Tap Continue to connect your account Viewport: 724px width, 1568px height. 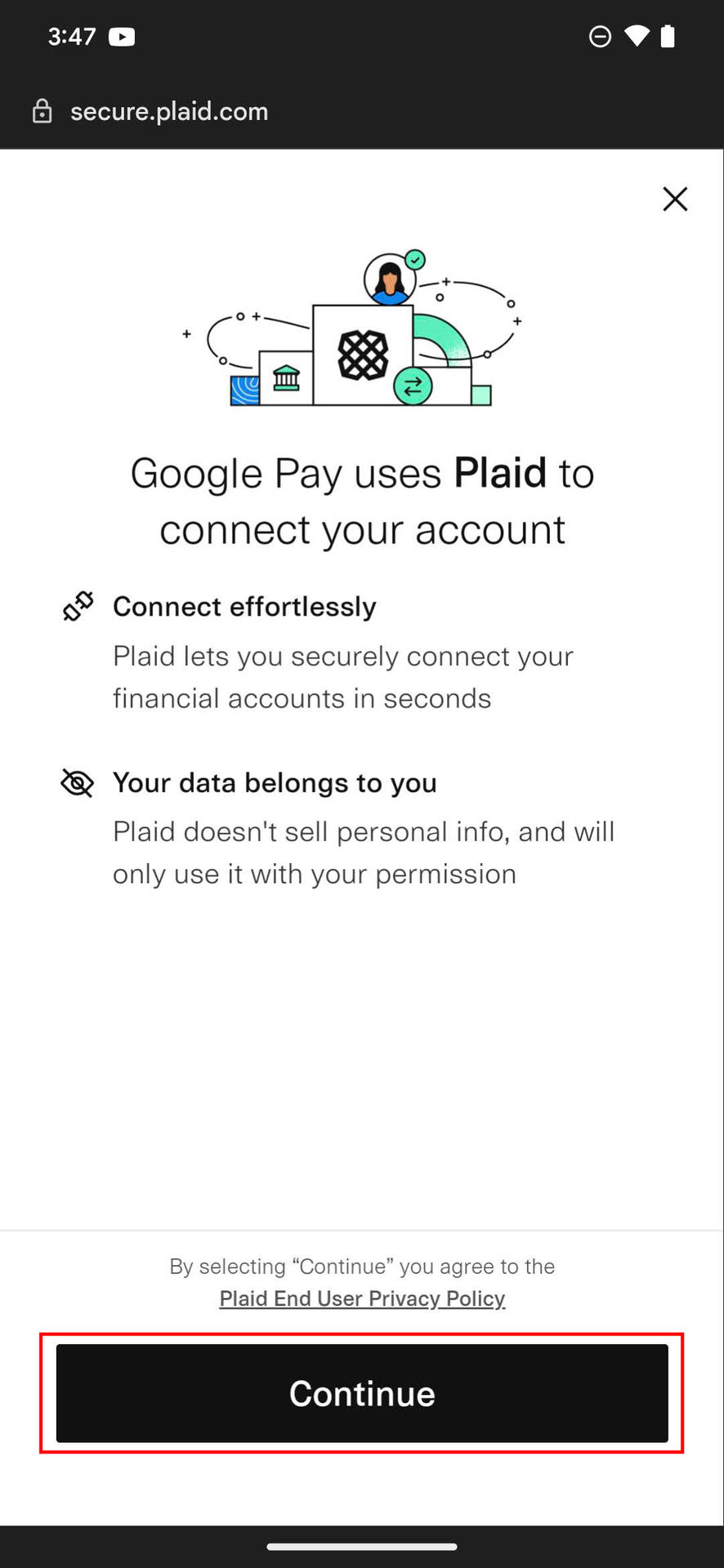(362, 1393)
